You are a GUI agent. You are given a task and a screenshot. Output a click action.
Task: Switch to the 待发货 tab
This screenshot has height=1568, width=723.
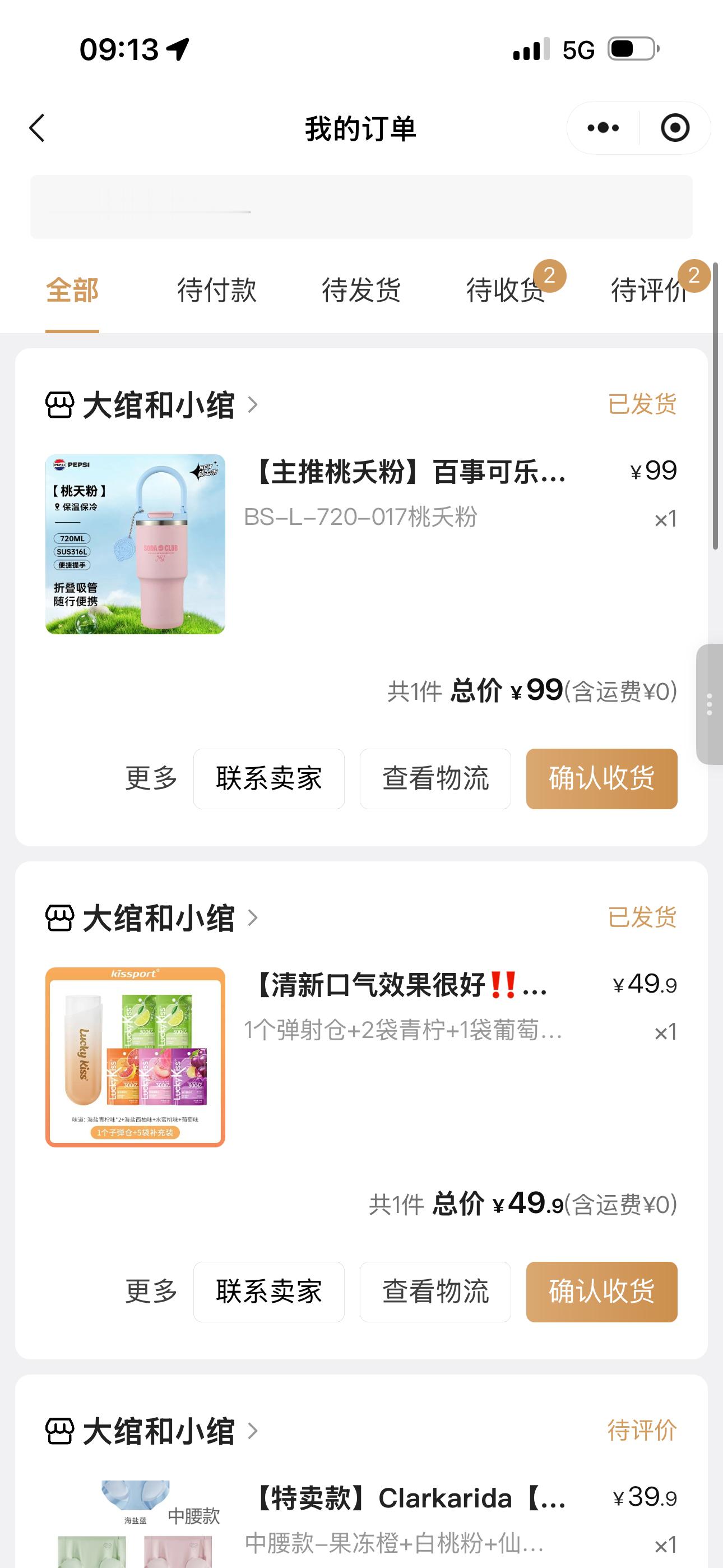(361, 290)
